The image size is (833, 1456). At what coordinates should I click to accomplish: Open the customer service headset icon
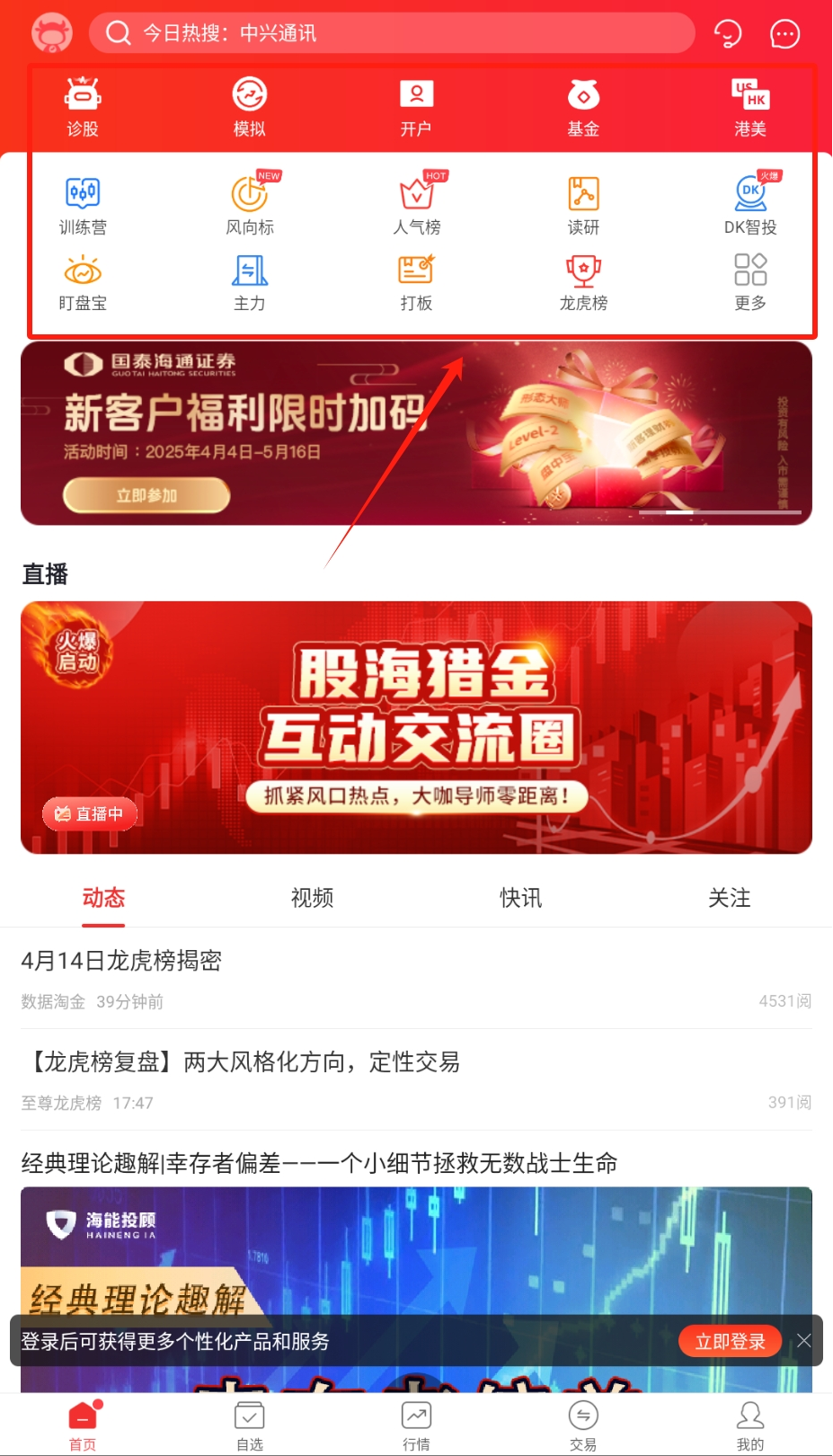[x=727, y=34]
